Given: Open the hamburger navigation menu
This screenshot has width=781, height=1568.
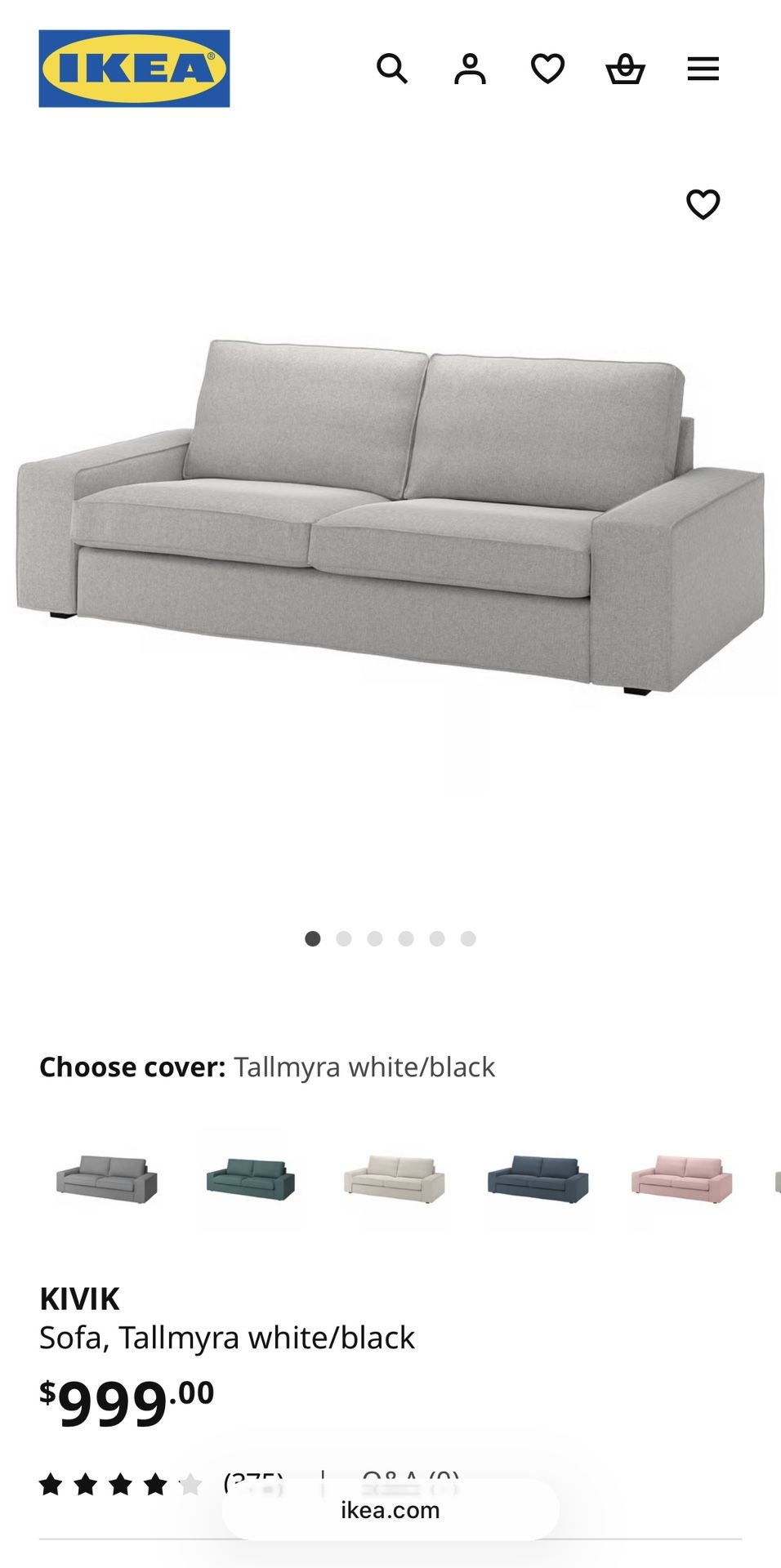Looking at the screenshot, I should click(701, 69).
